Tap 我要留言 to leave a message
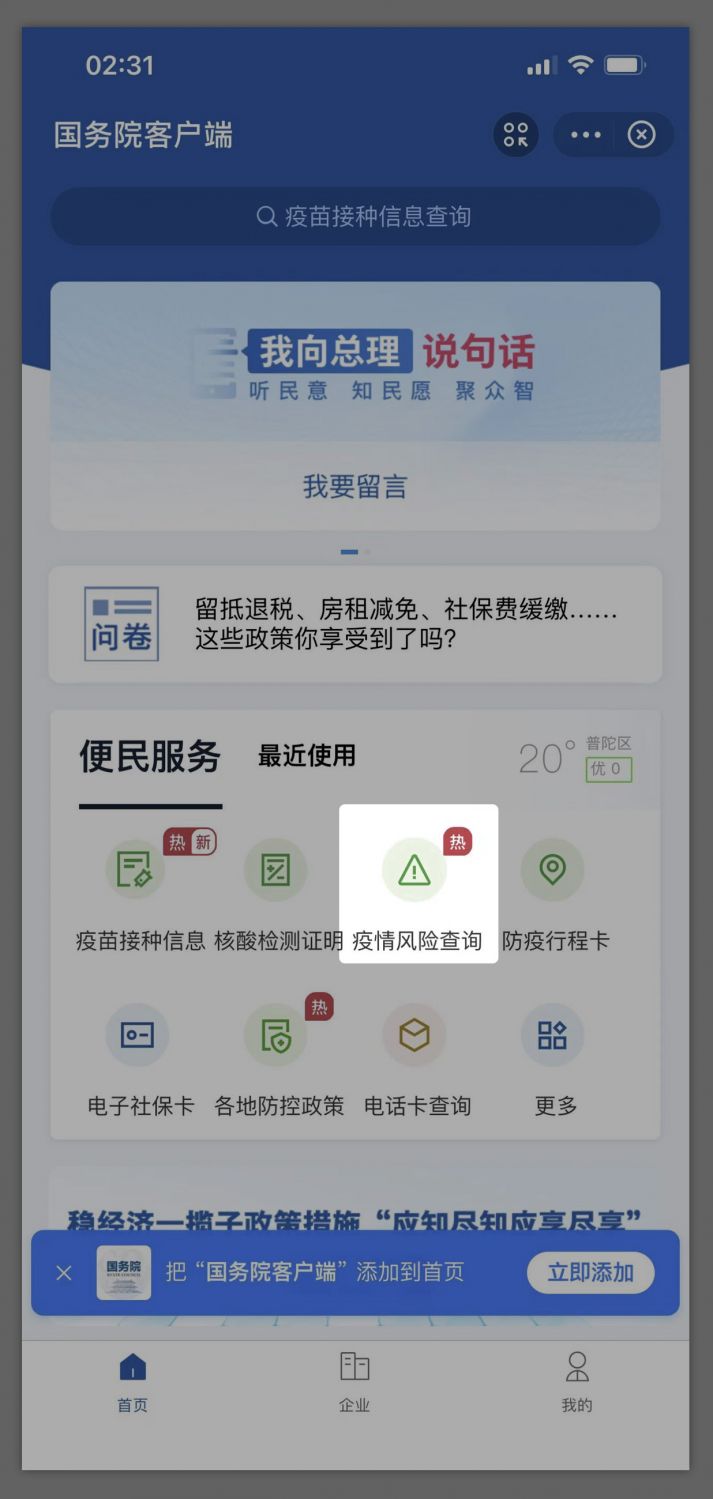Screen dimensions: 713x1499 click(x=355, y=487)
